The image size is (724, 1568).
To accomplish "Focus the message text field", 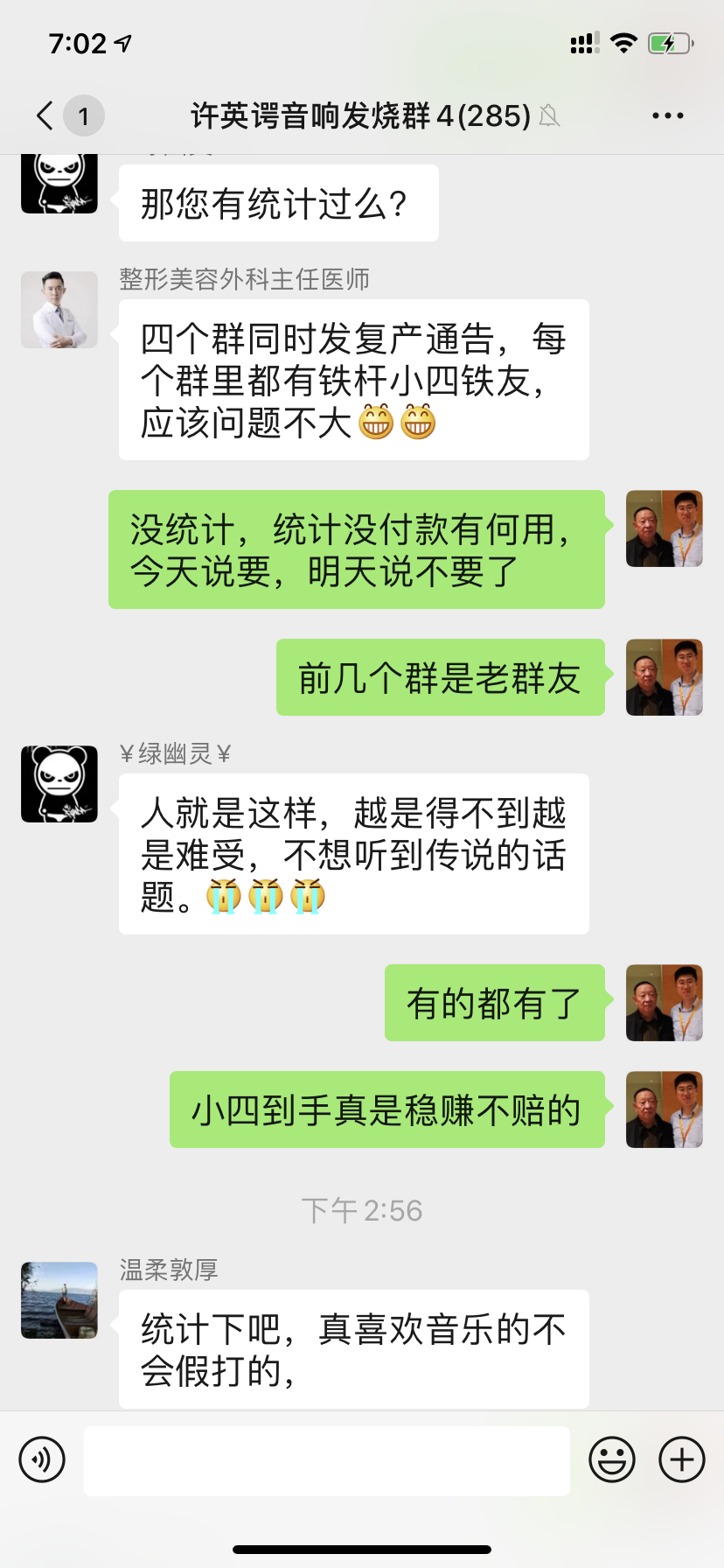I will [x=326, y=1460].
